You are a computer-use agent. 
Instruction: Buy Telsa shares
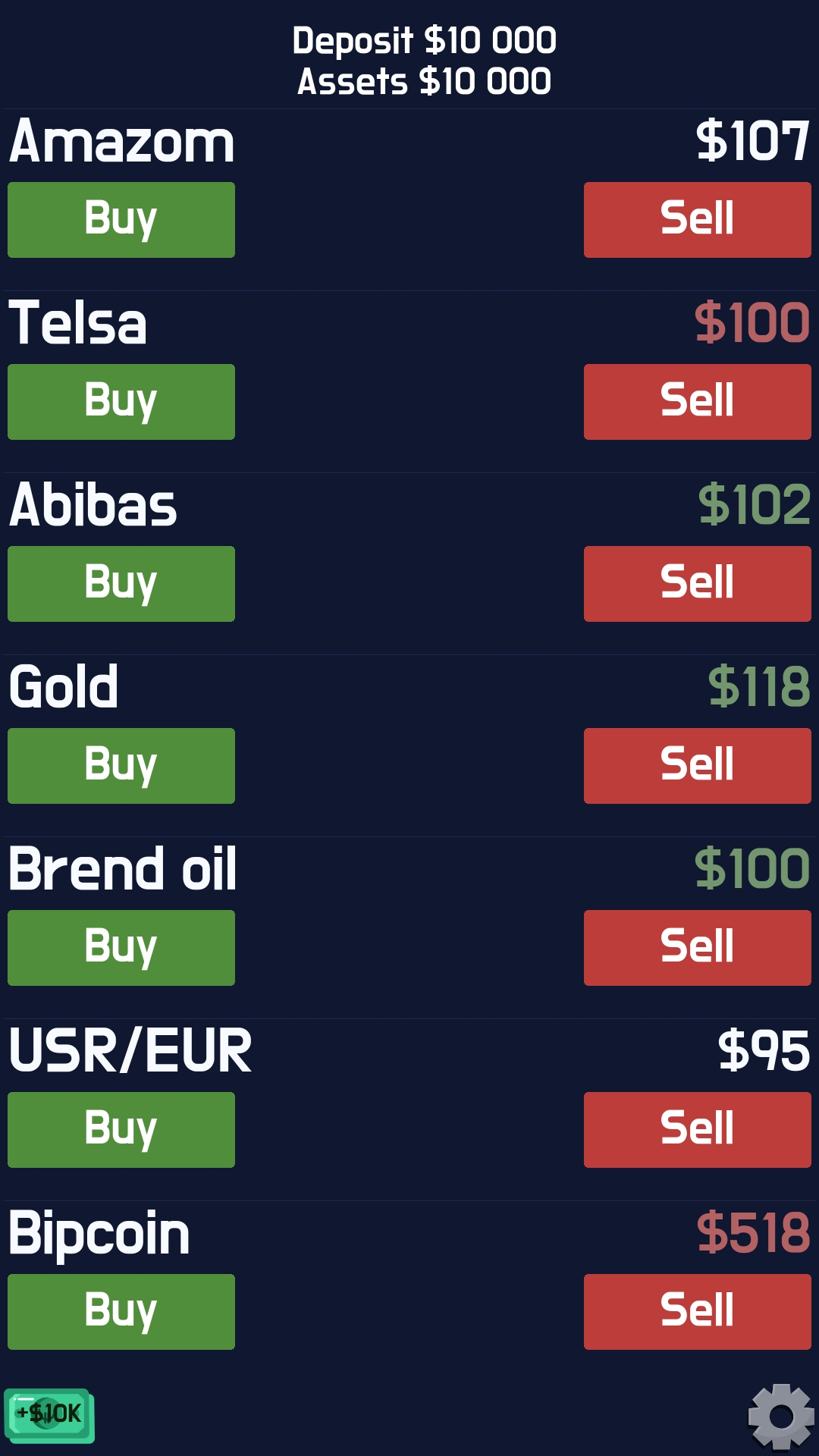pos(121,401)
